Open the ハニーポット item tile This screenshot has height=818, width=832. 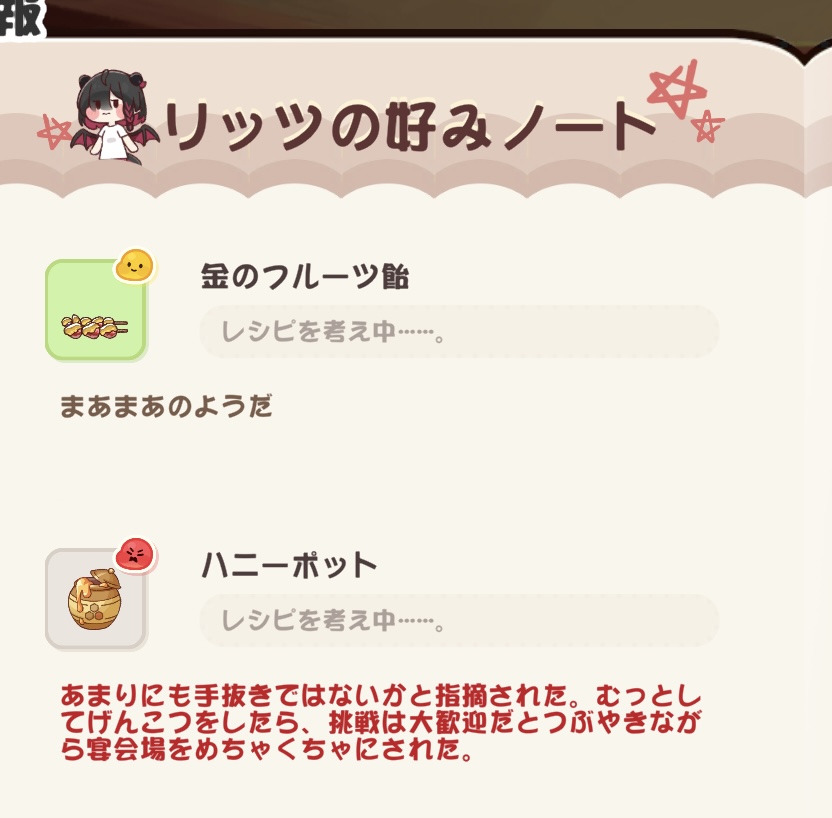point(96,599)
